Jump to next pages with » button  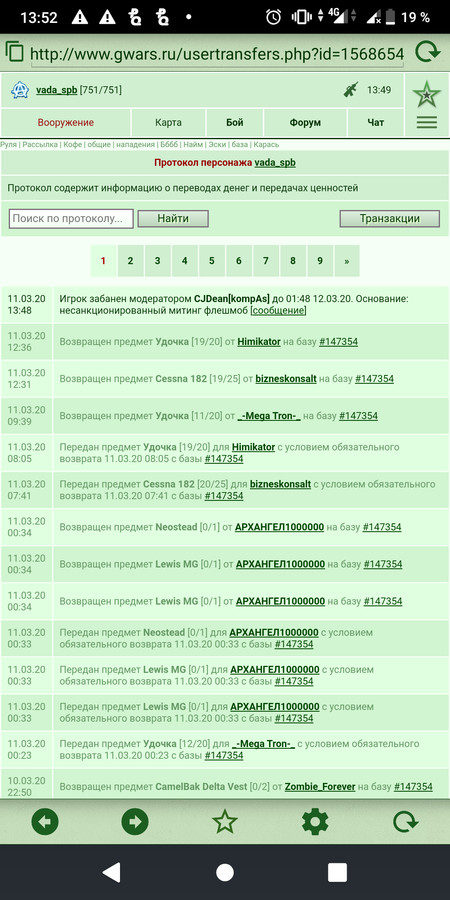click(x=347, y=261)
